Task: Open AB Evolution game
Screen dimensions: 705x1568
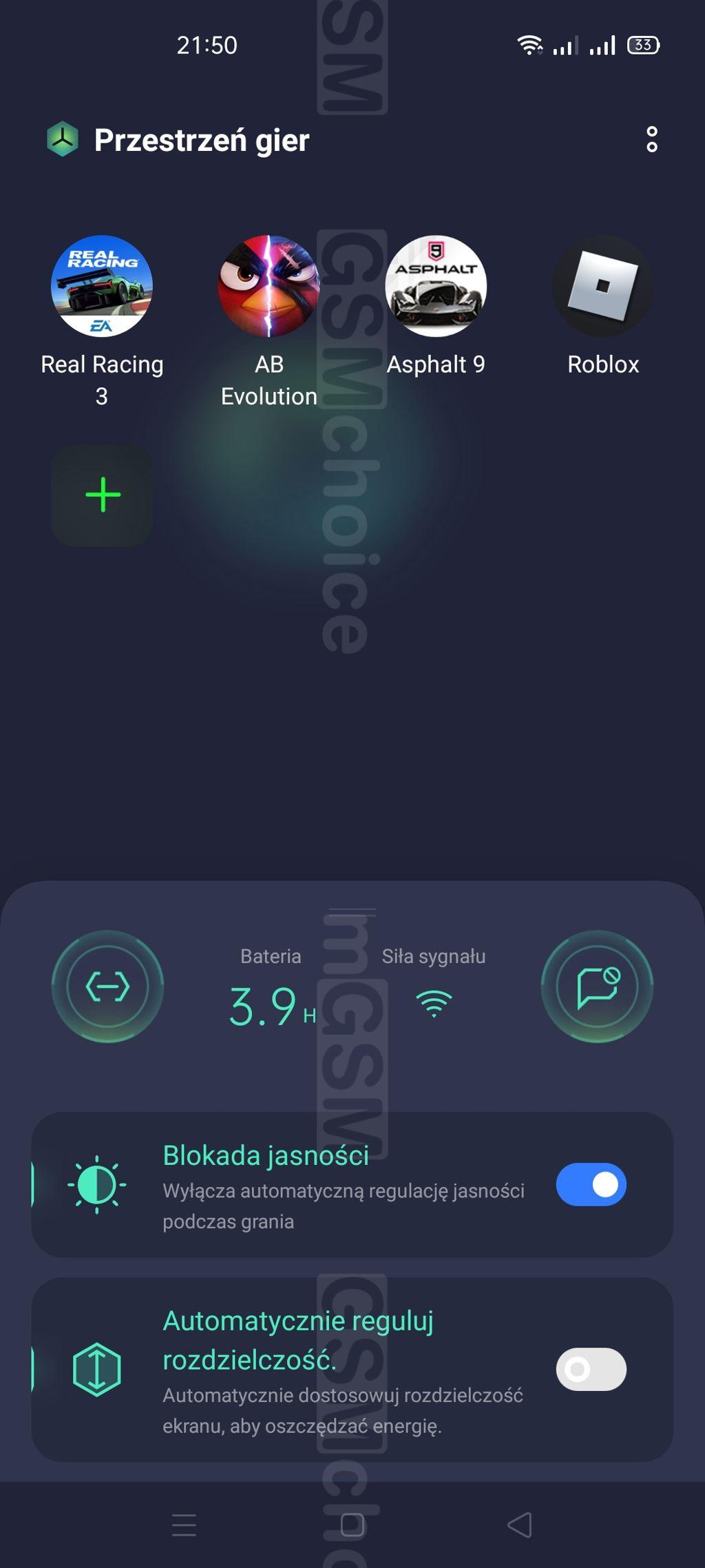Action: tap(269, 287)
